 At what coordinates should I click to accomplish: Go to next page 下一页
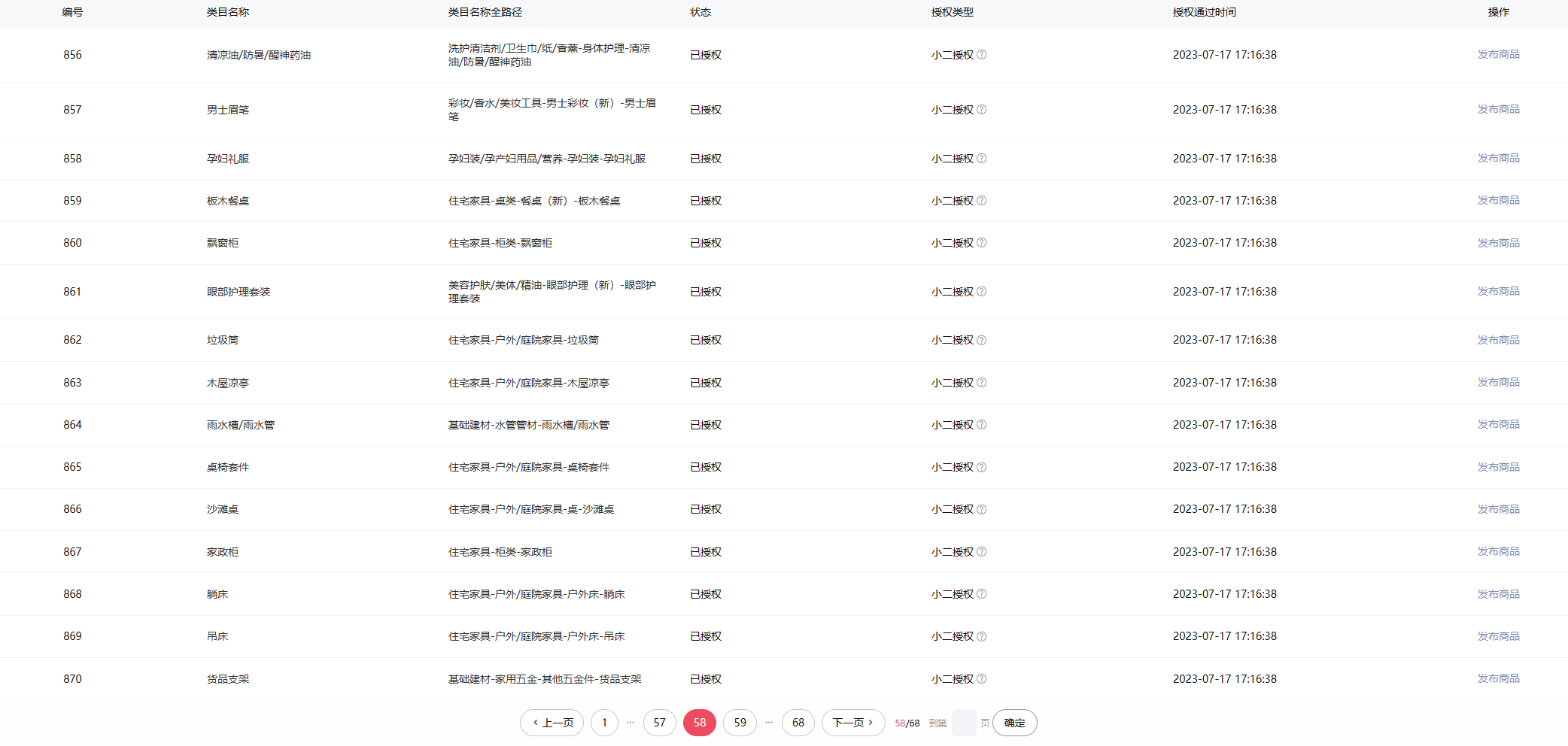click(x=852, y=723)
